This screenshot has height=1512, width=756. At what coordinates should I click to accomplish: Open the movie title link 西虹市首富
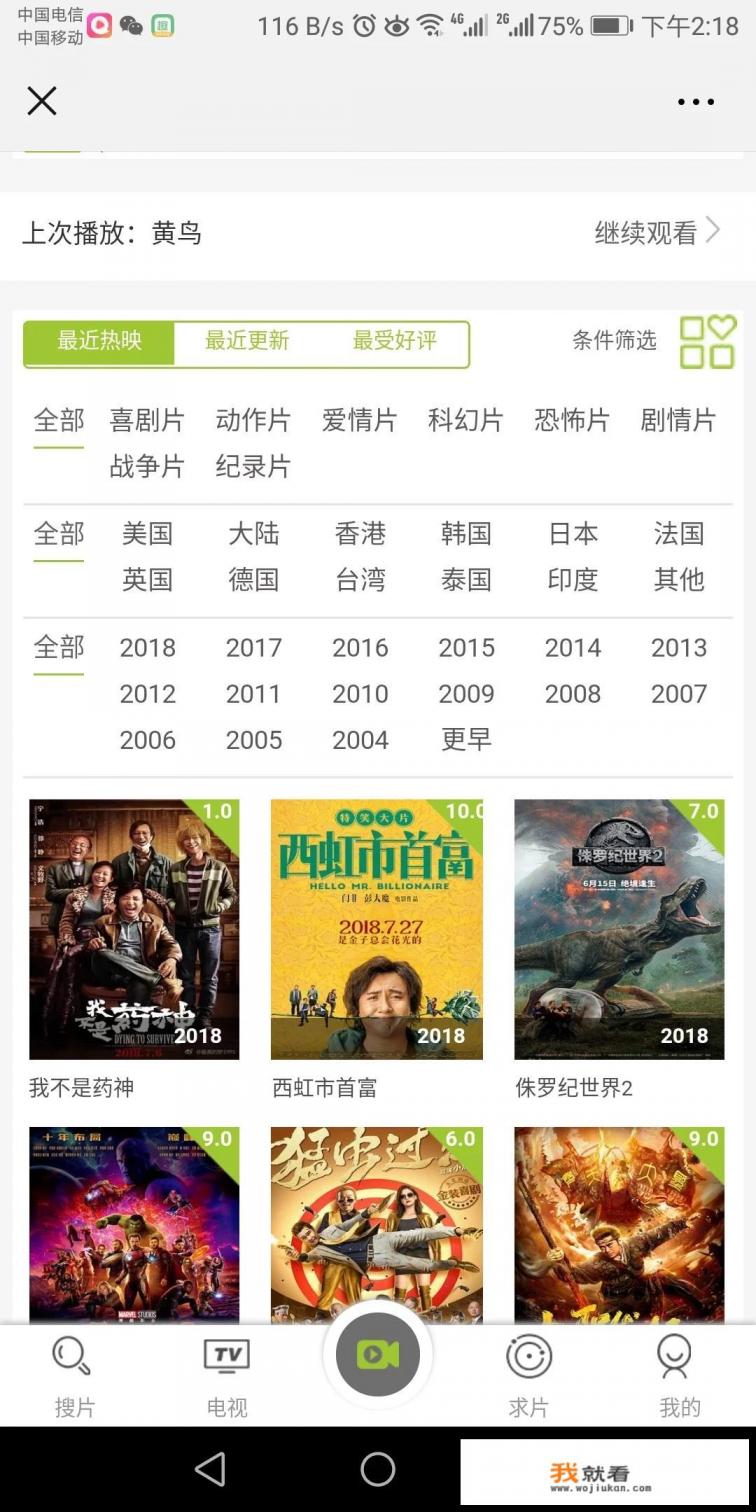[324, 1086]
